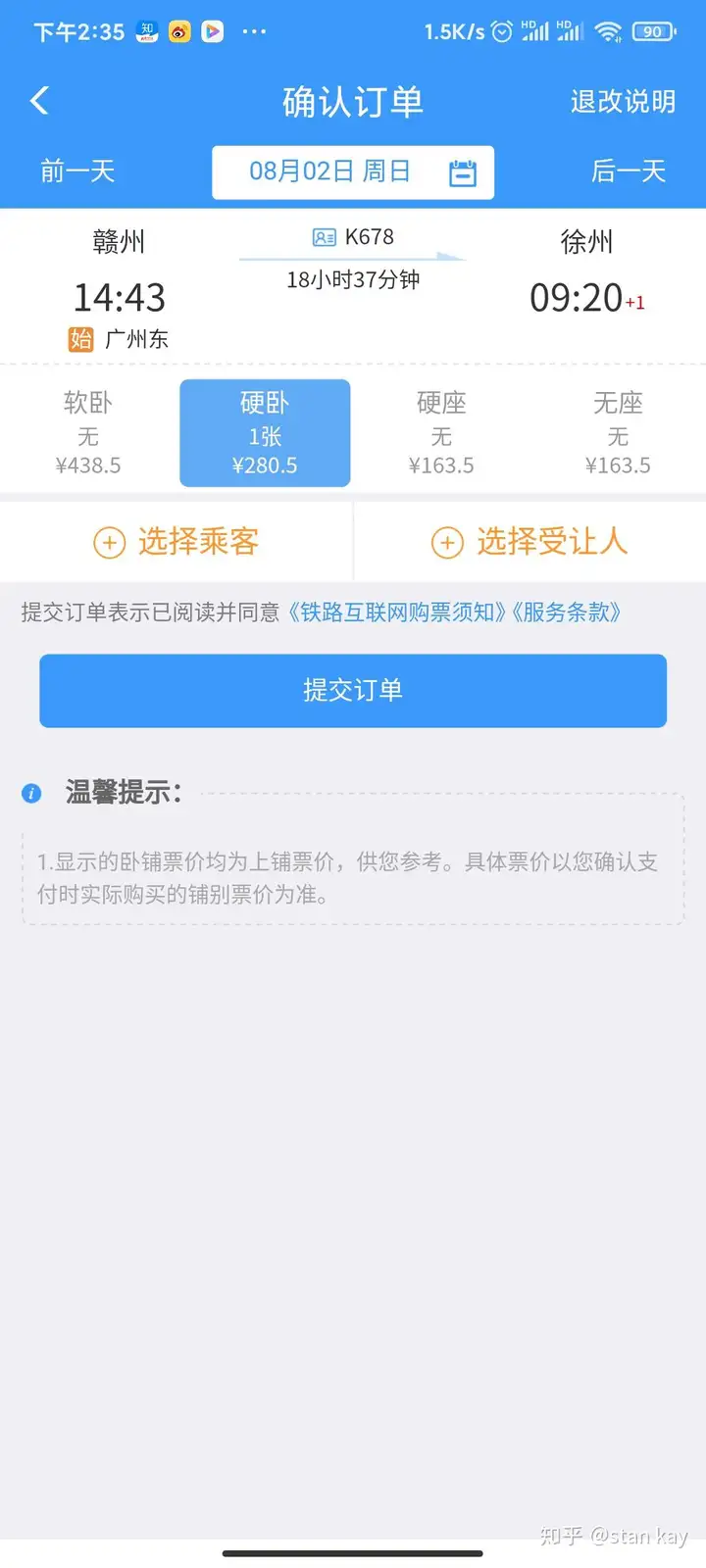The width and height of the screenshot is (706, 1568).
Task: Tap 选择受让人 to choose a transferee
Action: coord(529,542)
